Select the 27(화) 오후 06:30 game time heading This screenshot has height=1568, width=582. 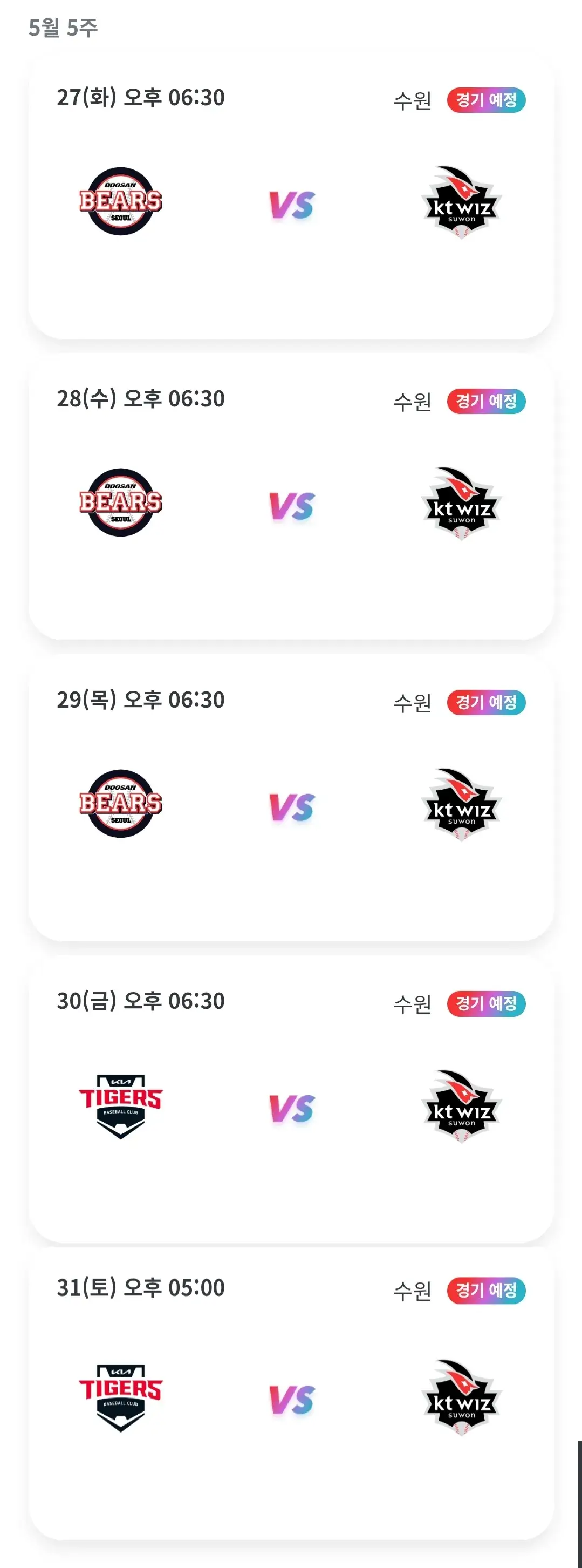(x=140, y=97)
